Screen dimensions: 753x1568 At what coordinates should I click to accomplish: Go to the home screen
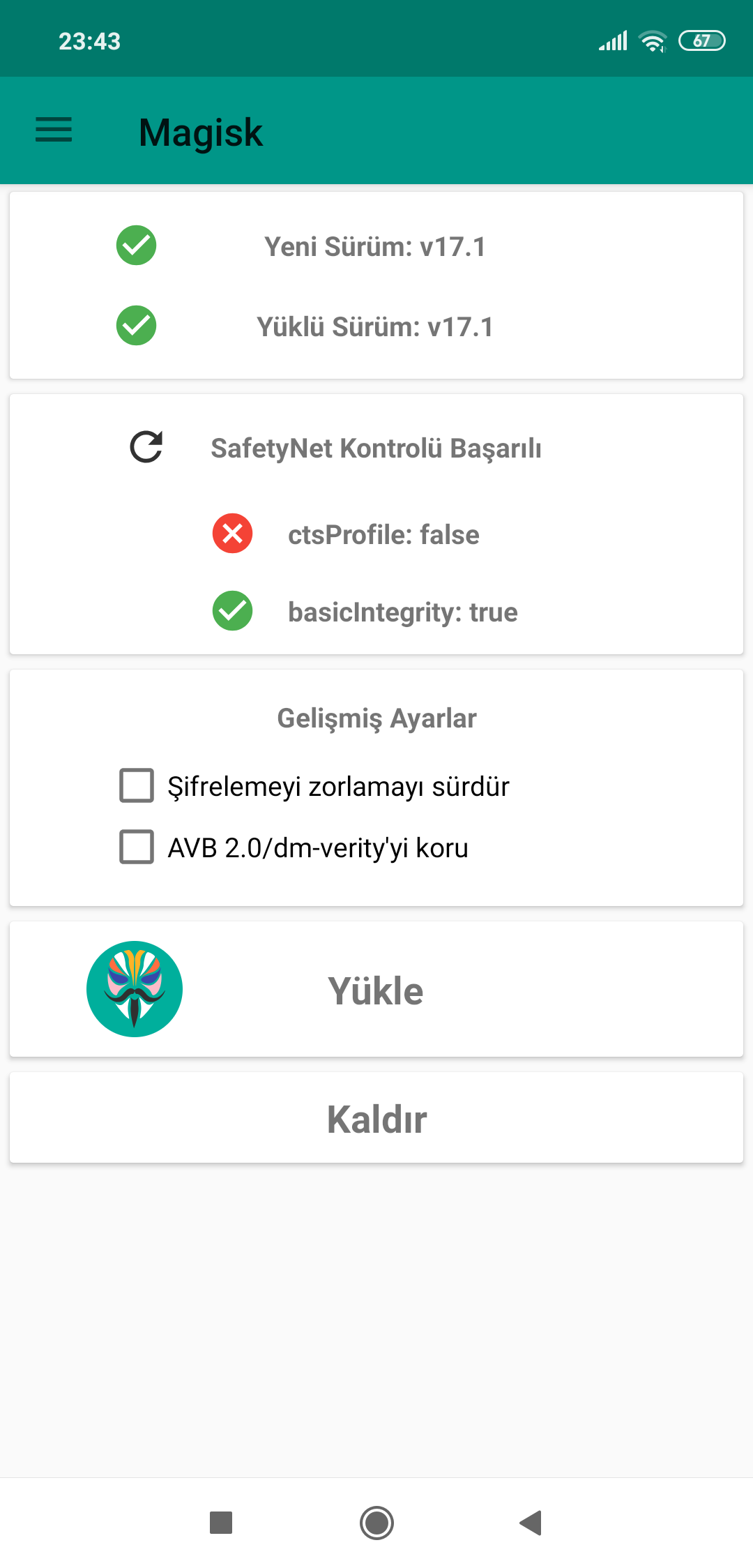pyautogui.click(x=376, y=1523)
